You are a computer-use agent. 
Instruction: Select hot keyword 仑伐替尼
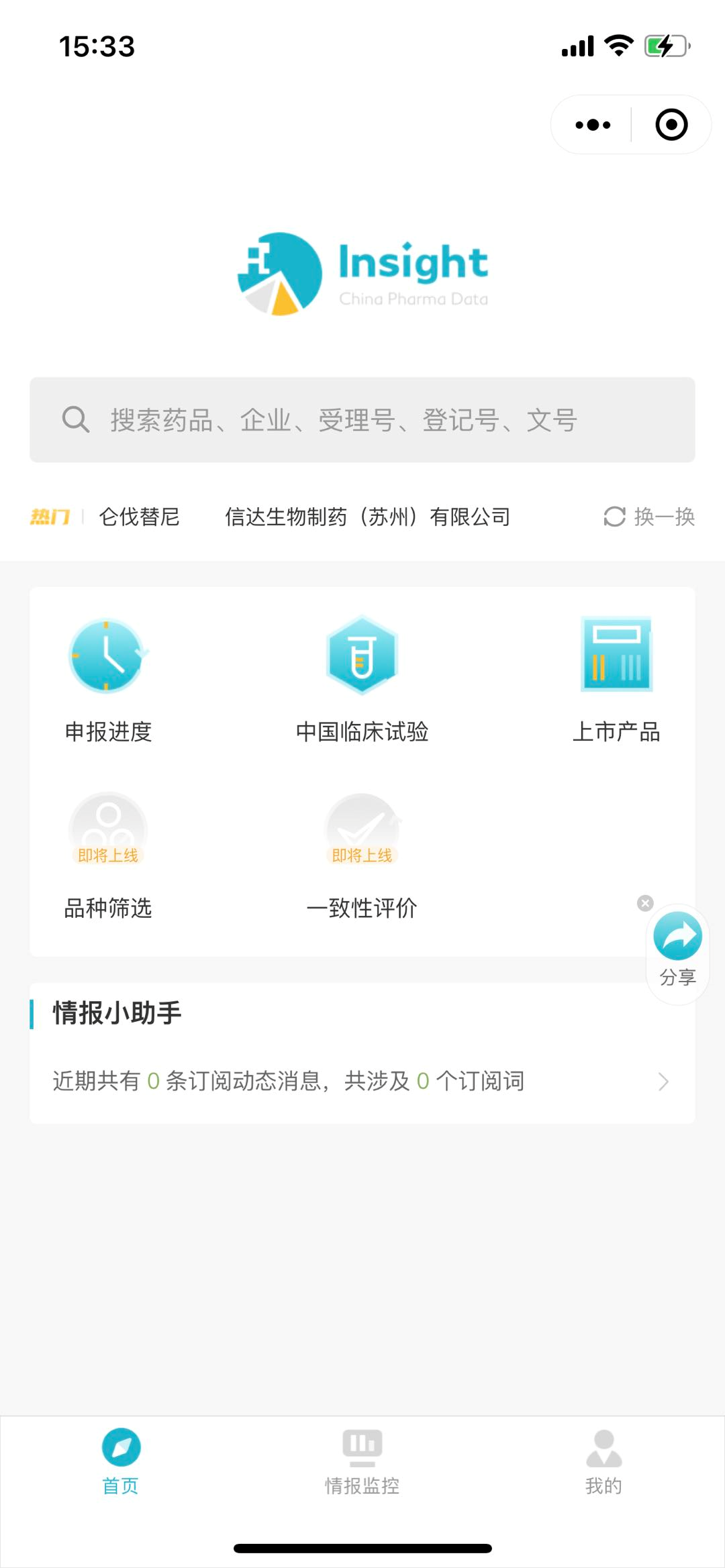click(140, 517)
